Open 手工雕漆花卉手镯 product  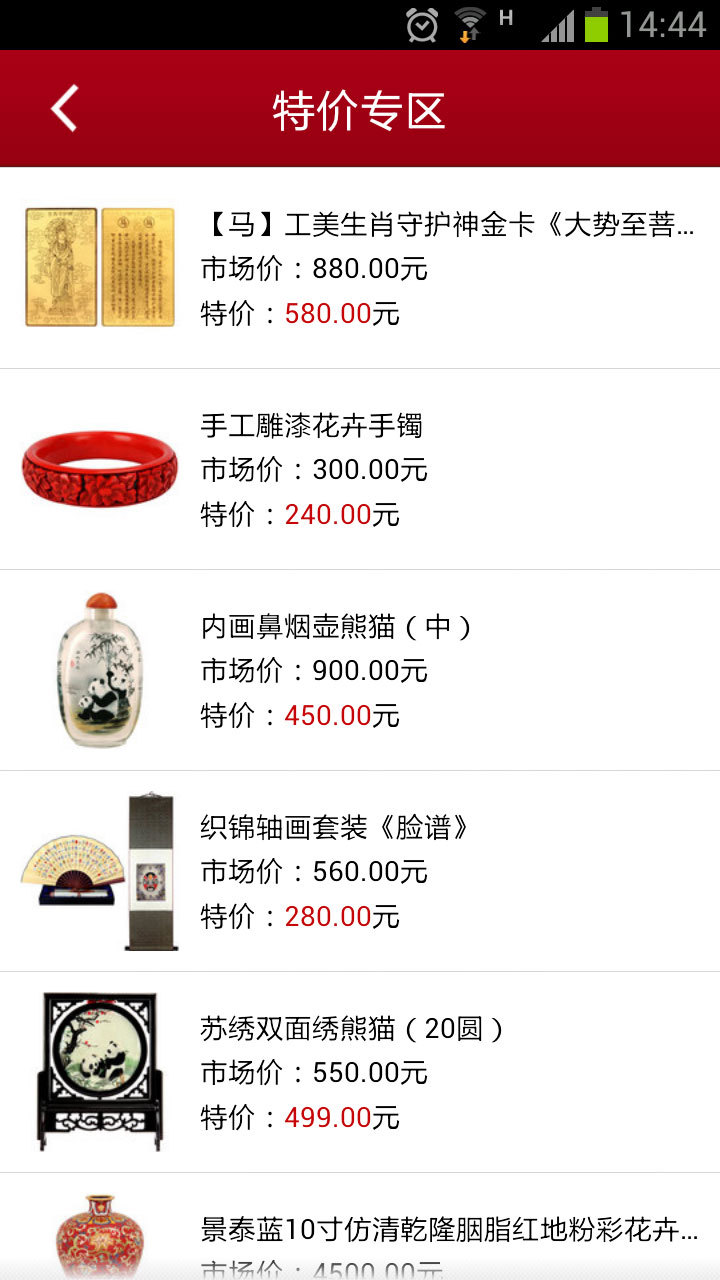click(x=360, y=469)
